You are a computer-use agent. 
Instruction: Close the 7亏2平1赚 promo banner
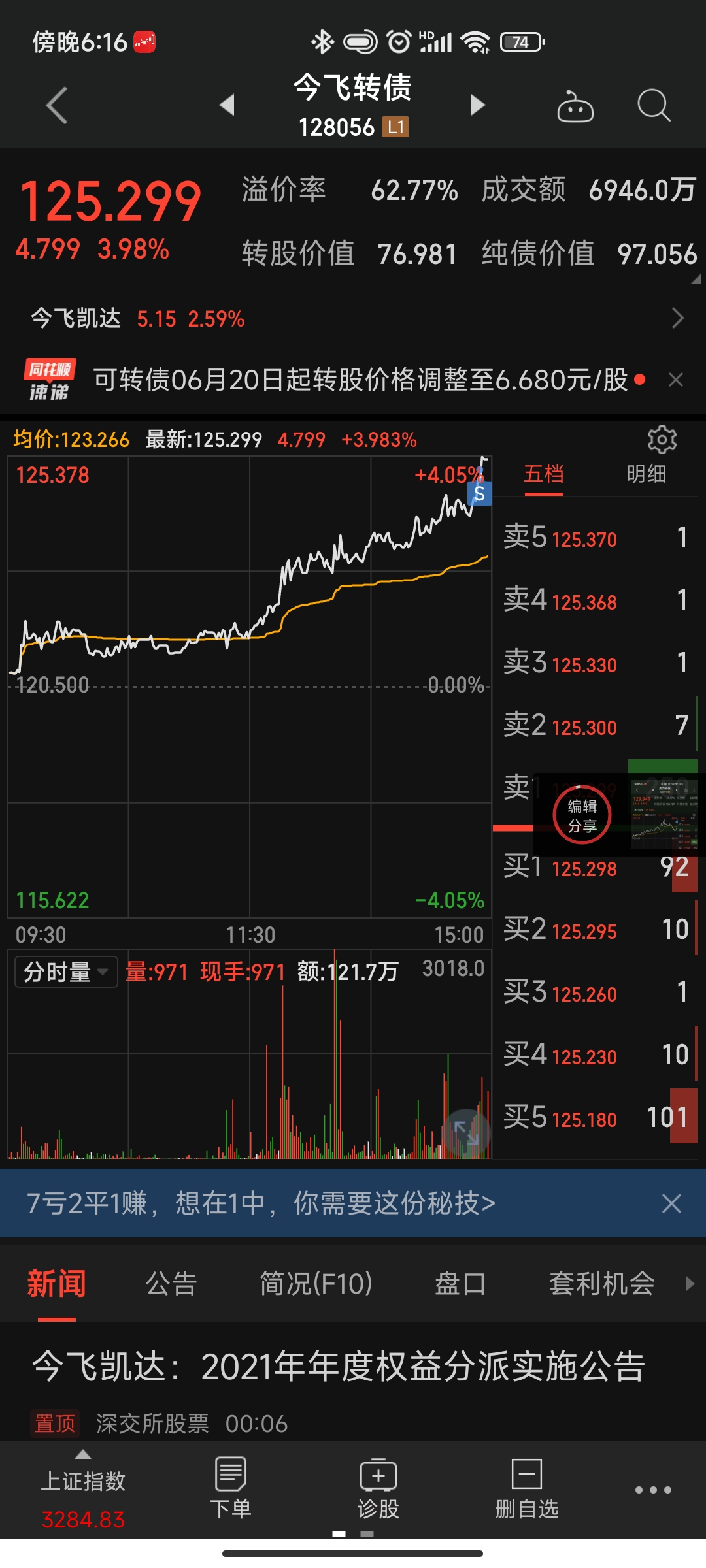coord(671,1203)
